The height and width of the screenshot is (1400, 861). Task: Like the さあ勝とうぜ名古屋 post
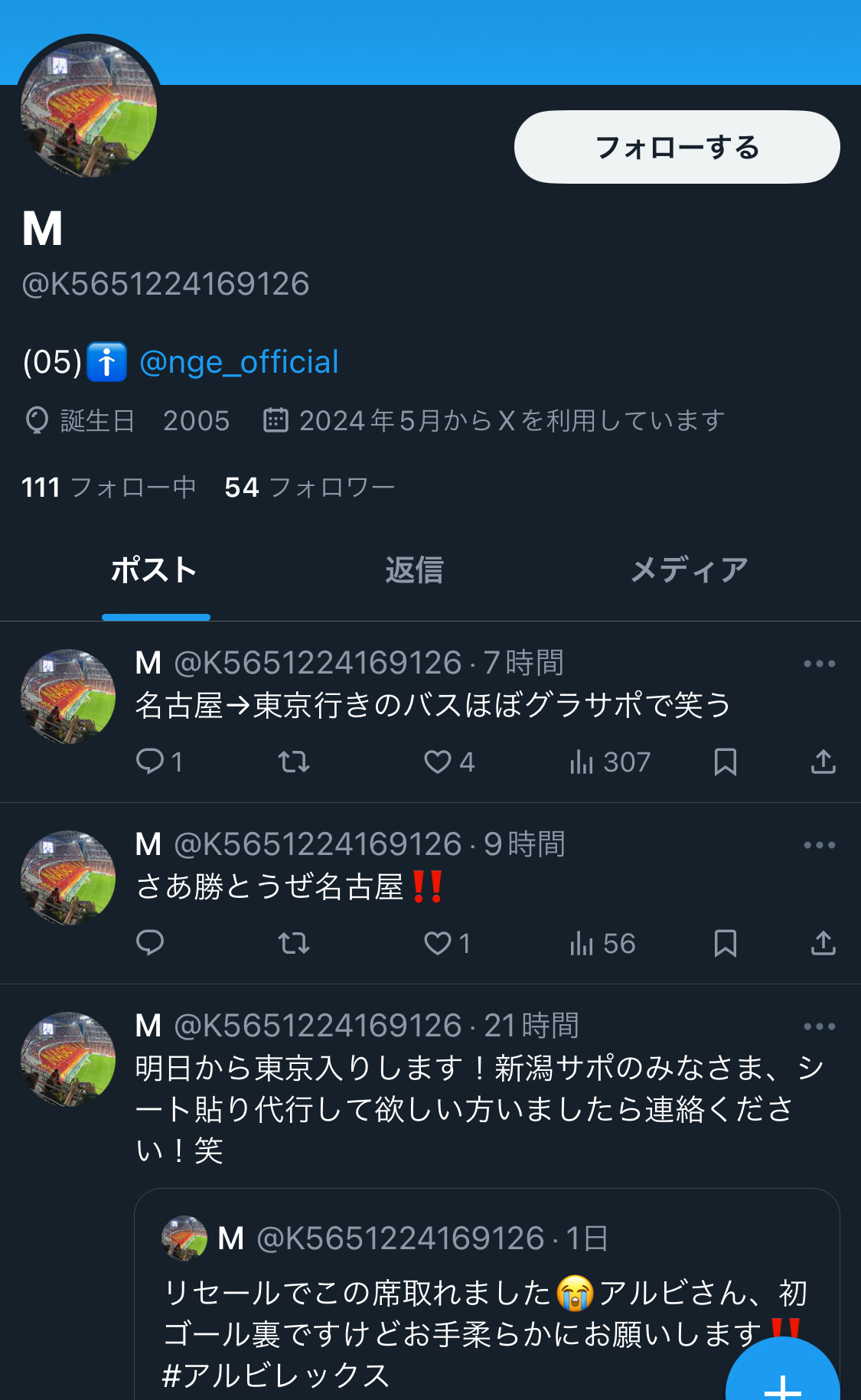pyautogui.click(x=439, y=943)
